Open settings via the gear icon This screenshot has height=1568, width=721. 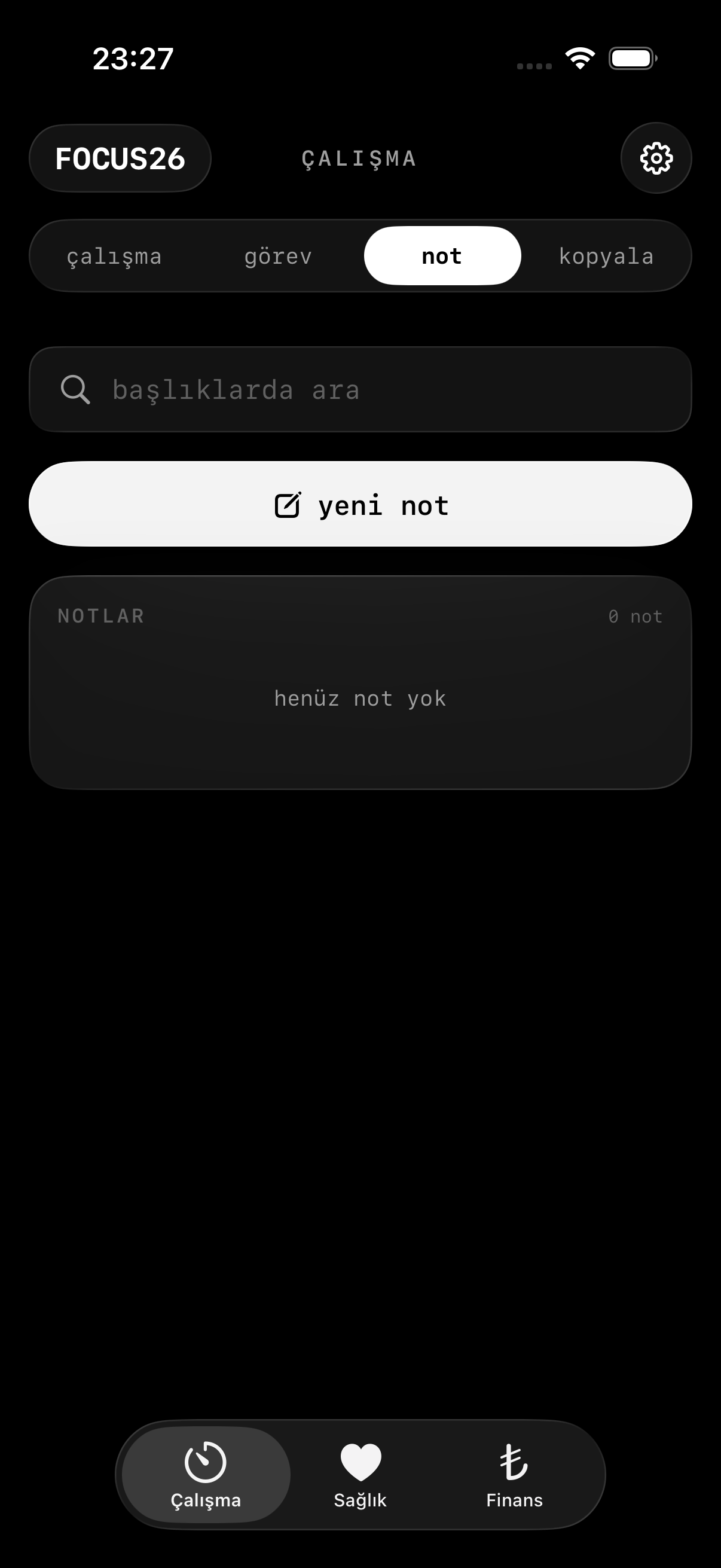656,158
